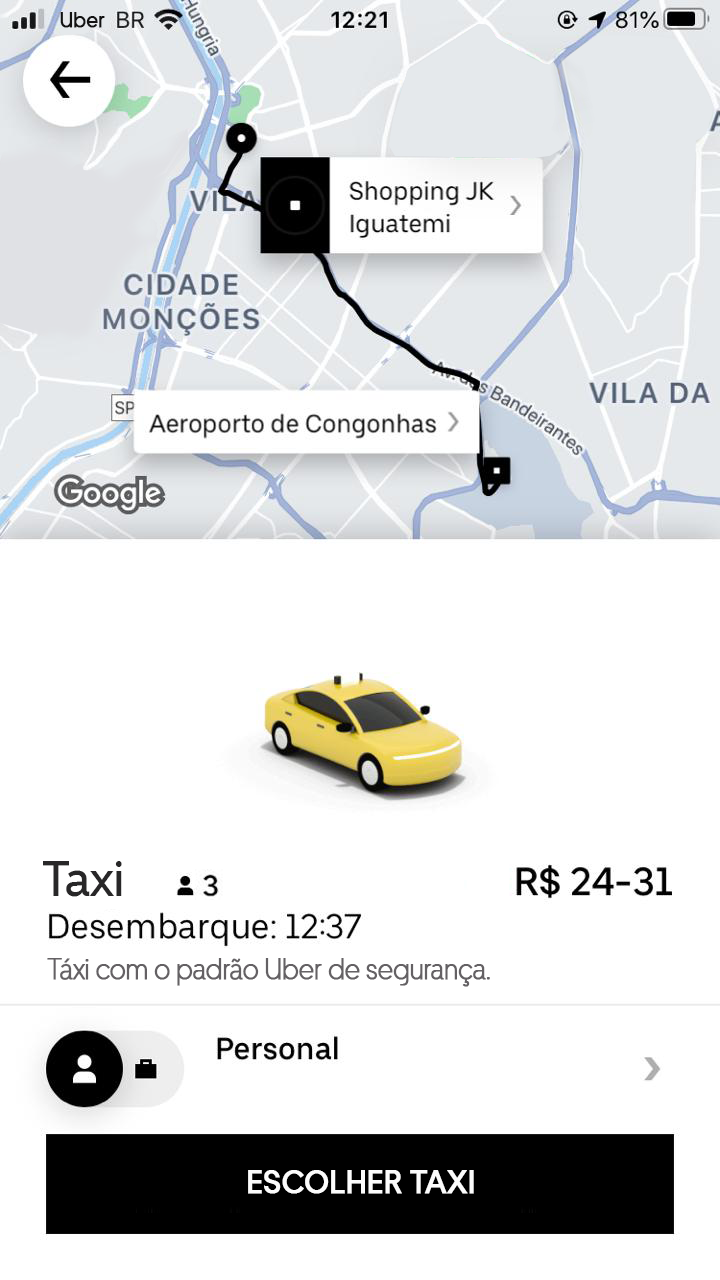The image size is (720, 1280).
Task: Edit the Shopping JK Iguatemi pickup point
Action: coord(432,206)
